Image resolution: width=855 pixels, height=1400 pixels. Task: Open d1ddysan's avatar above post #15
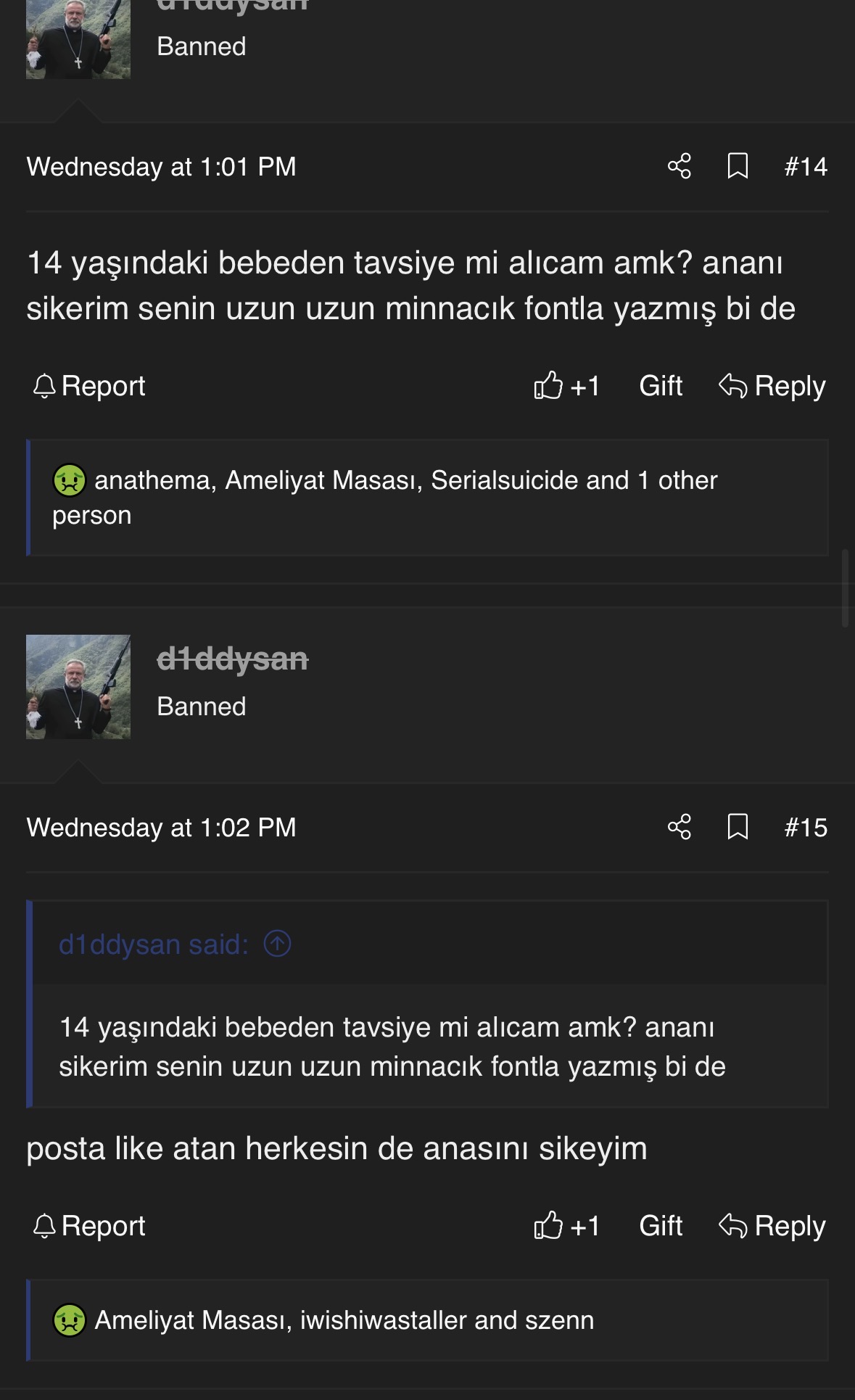coord(78,687)
